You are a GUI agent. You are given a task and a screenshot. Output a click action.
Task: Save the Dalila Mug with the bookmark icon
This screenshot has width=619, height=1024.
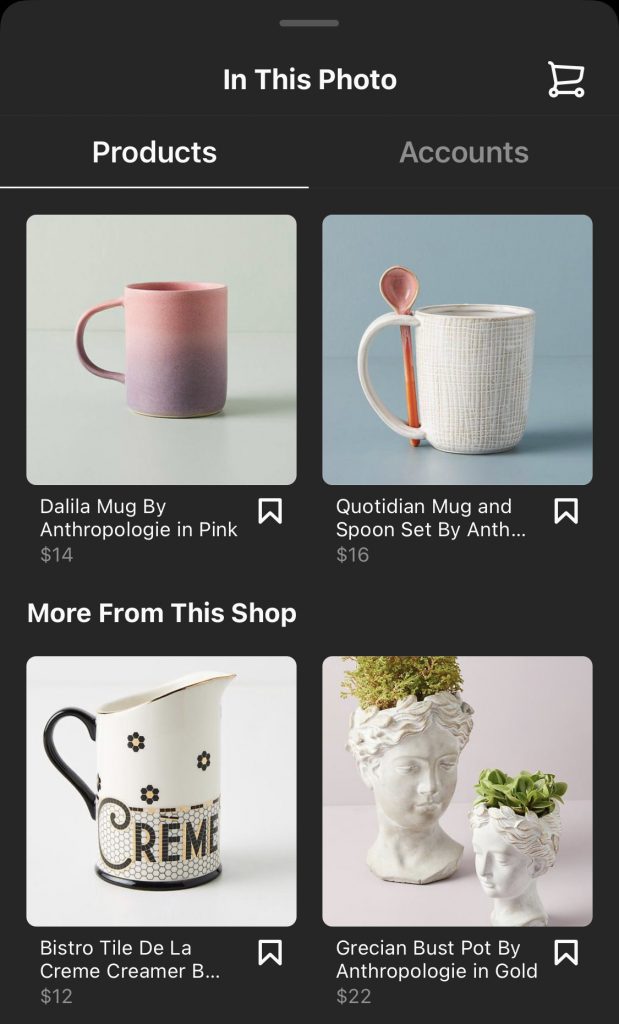pyautogui.click(x=270, y=511)
